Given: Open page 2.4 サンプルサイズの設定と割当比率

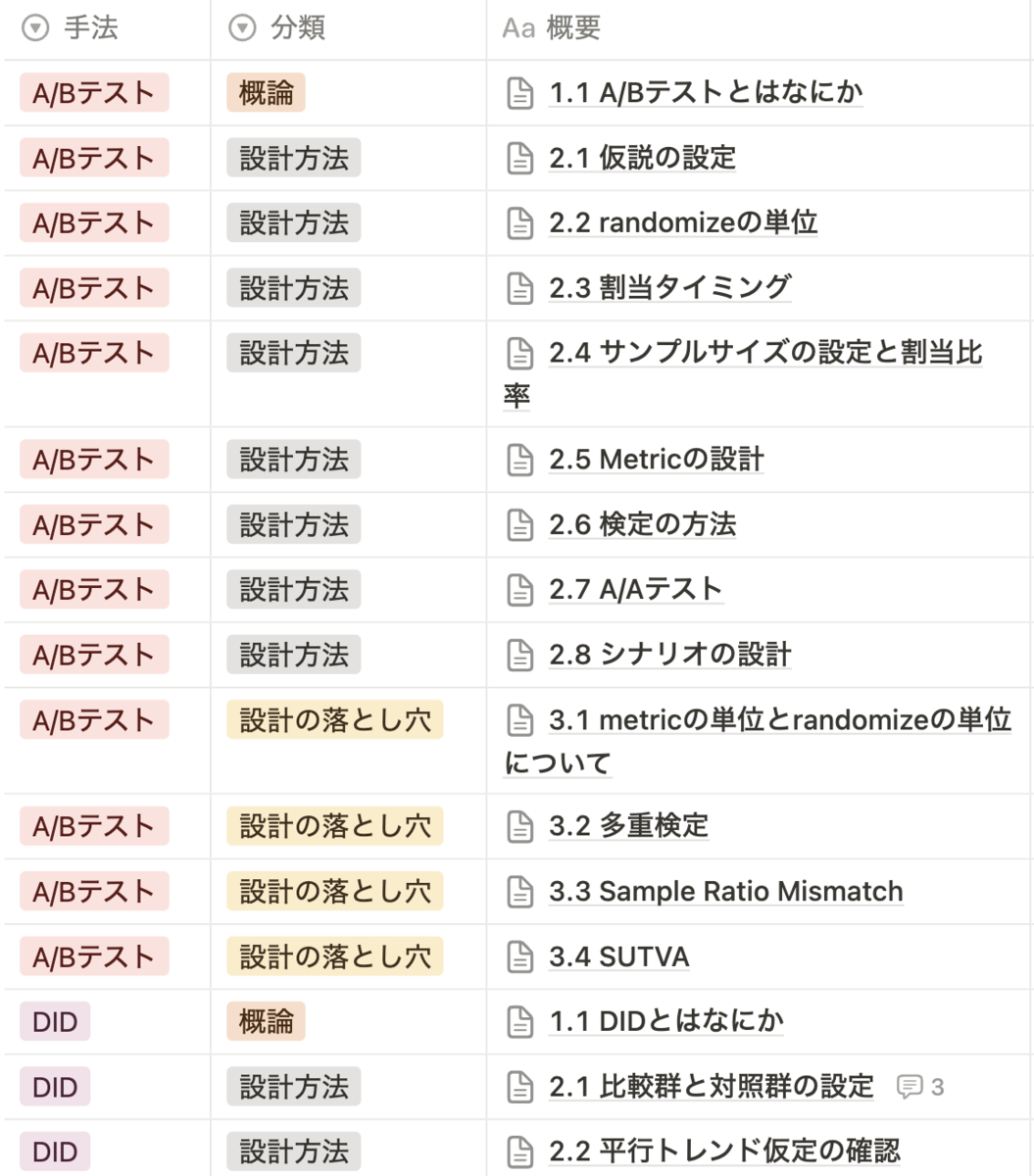Looking at the screenshot, I should click(764, 353).
